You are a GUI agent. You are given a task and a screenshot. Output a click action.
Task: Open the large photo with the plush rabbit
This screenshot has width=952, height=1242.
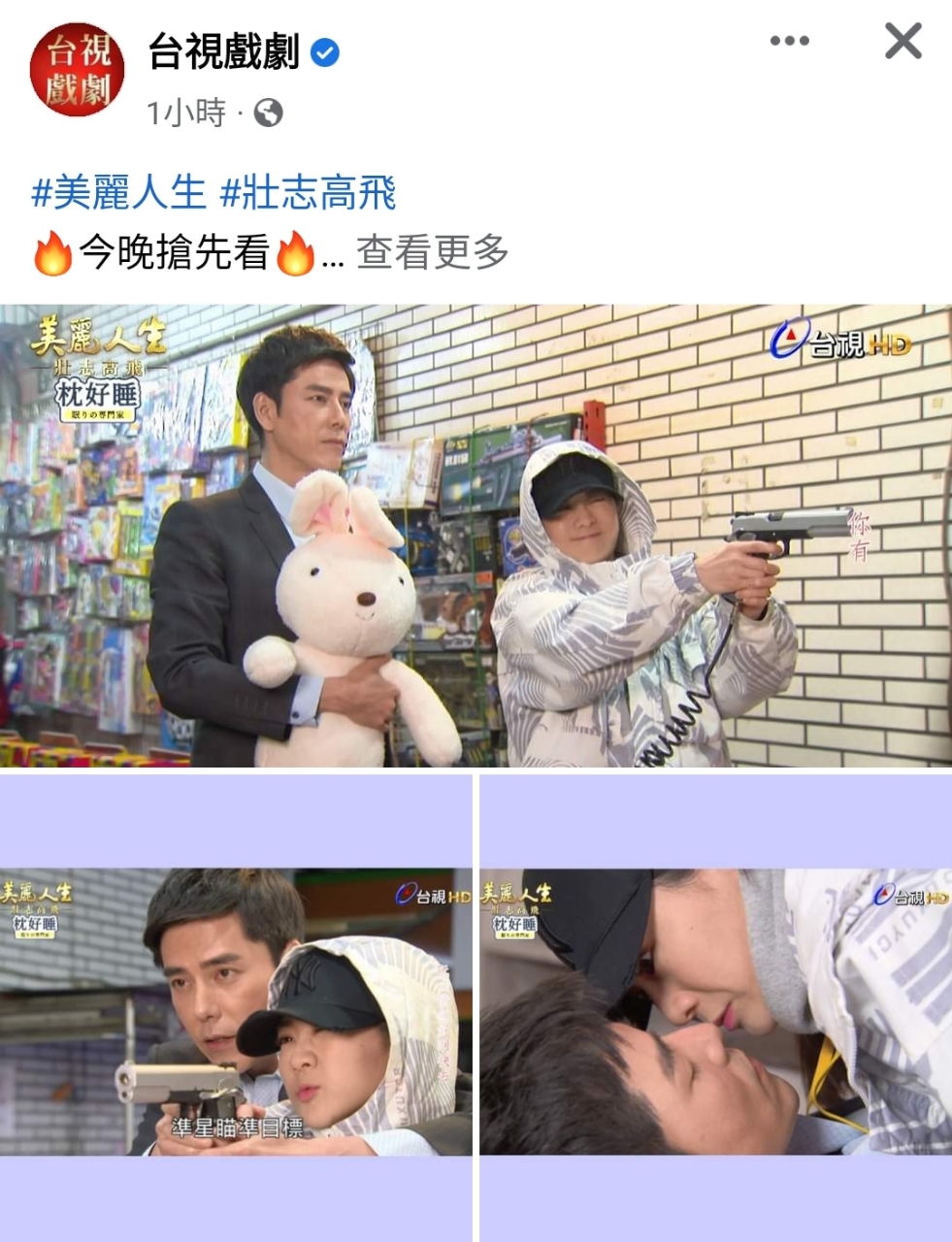click(x=476, y=536)
